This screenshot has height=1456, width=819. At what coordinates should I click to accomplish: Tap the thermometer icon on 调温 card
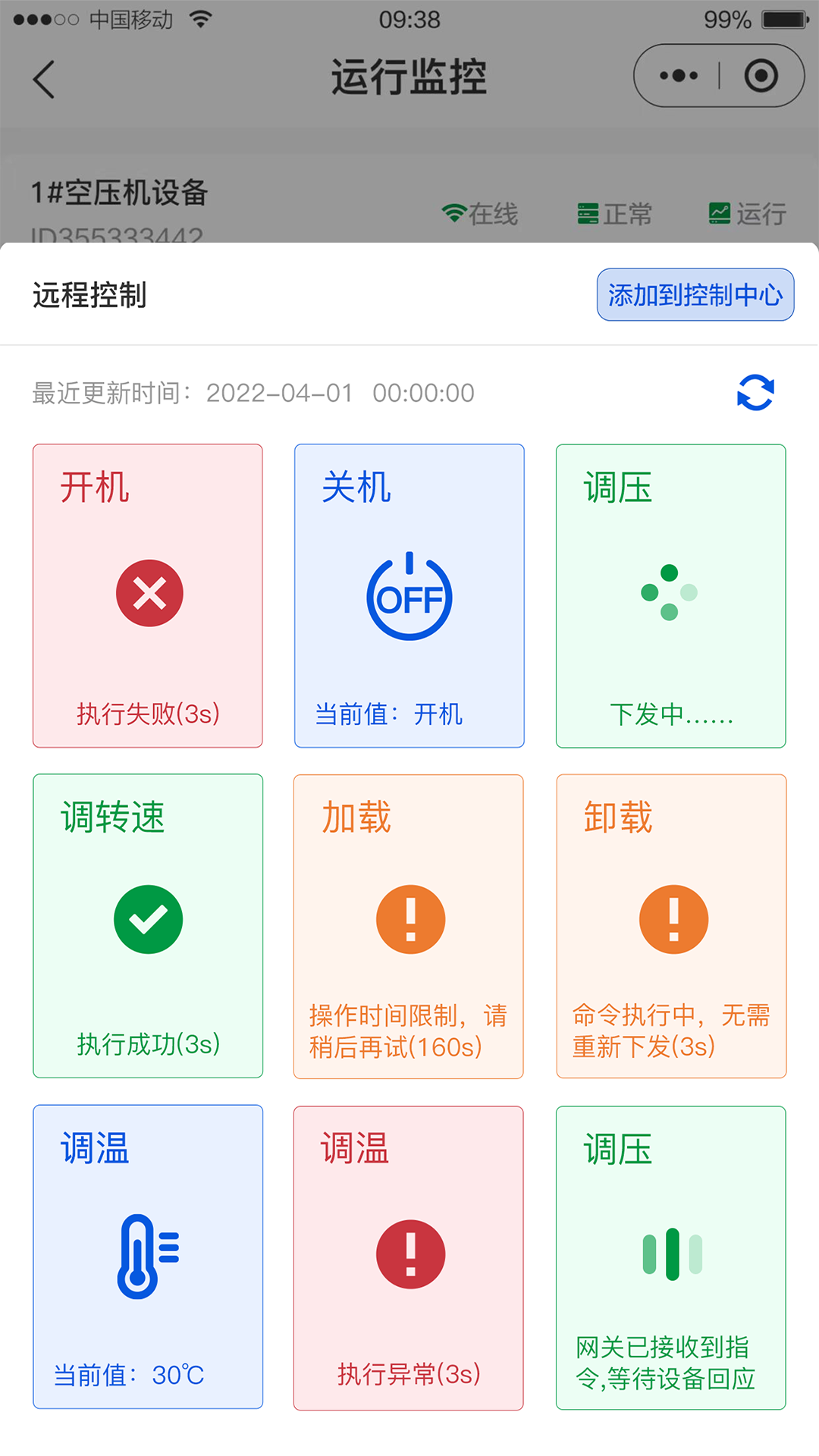tap(148, 1255)
